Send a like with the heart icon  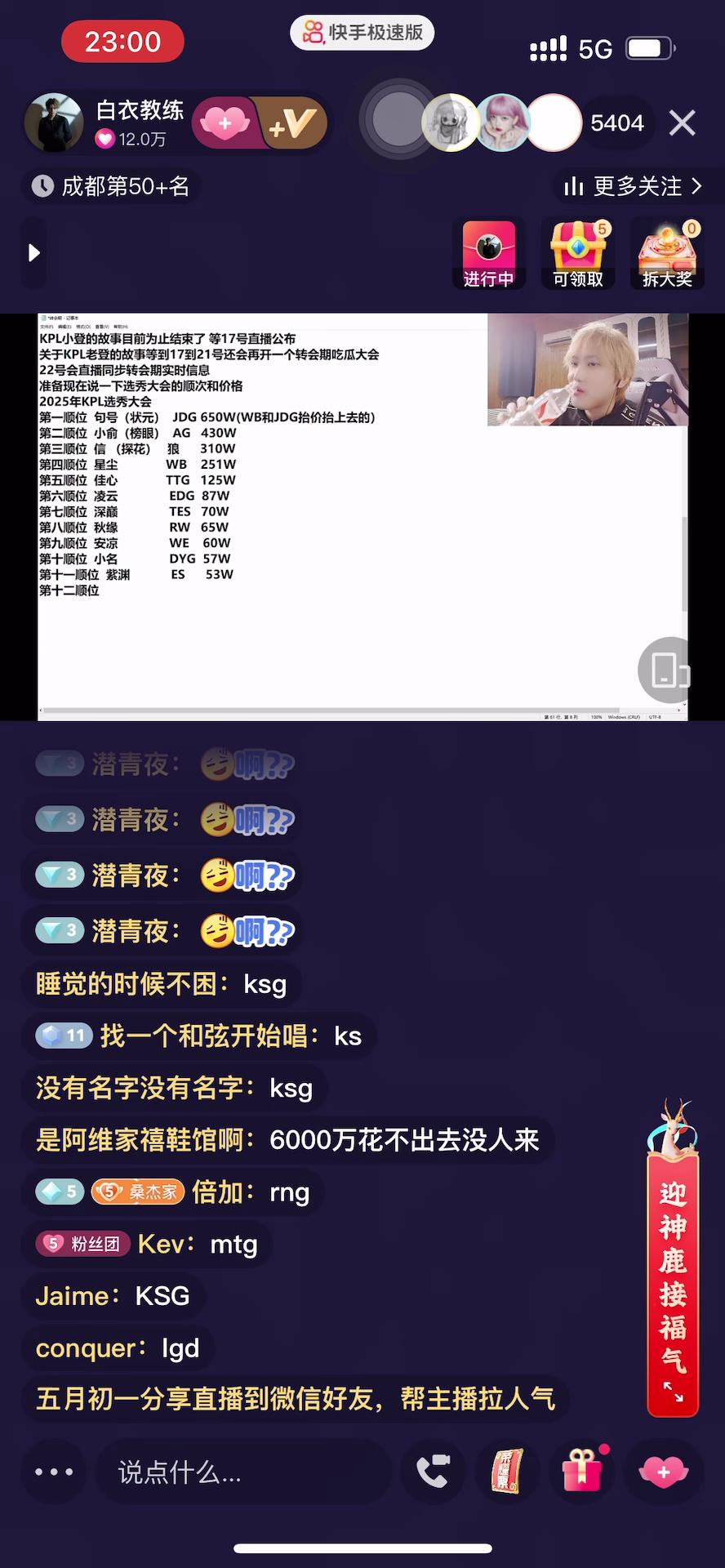pos(663,1472)
